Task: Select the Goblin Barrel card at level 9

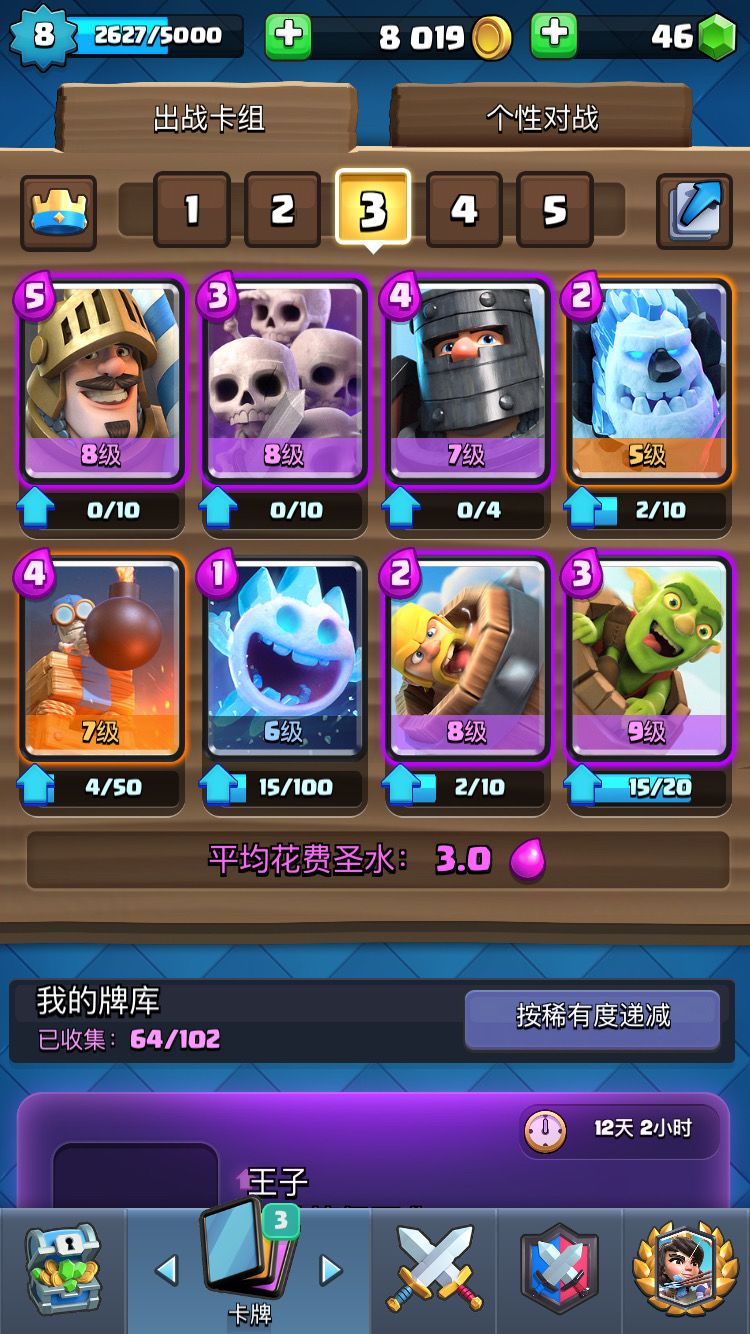Action: point(647,659)
